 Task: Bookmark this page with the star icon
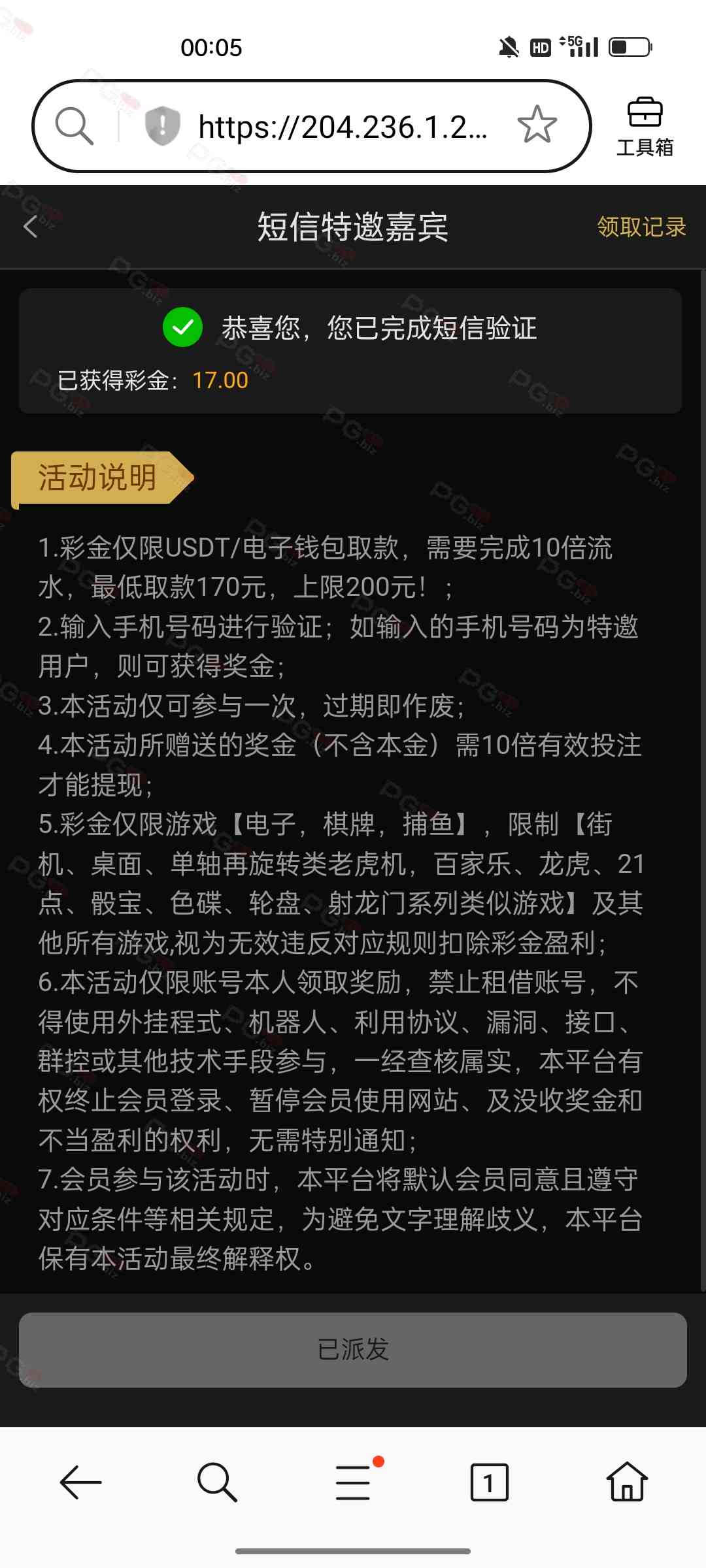pos(537,125)
